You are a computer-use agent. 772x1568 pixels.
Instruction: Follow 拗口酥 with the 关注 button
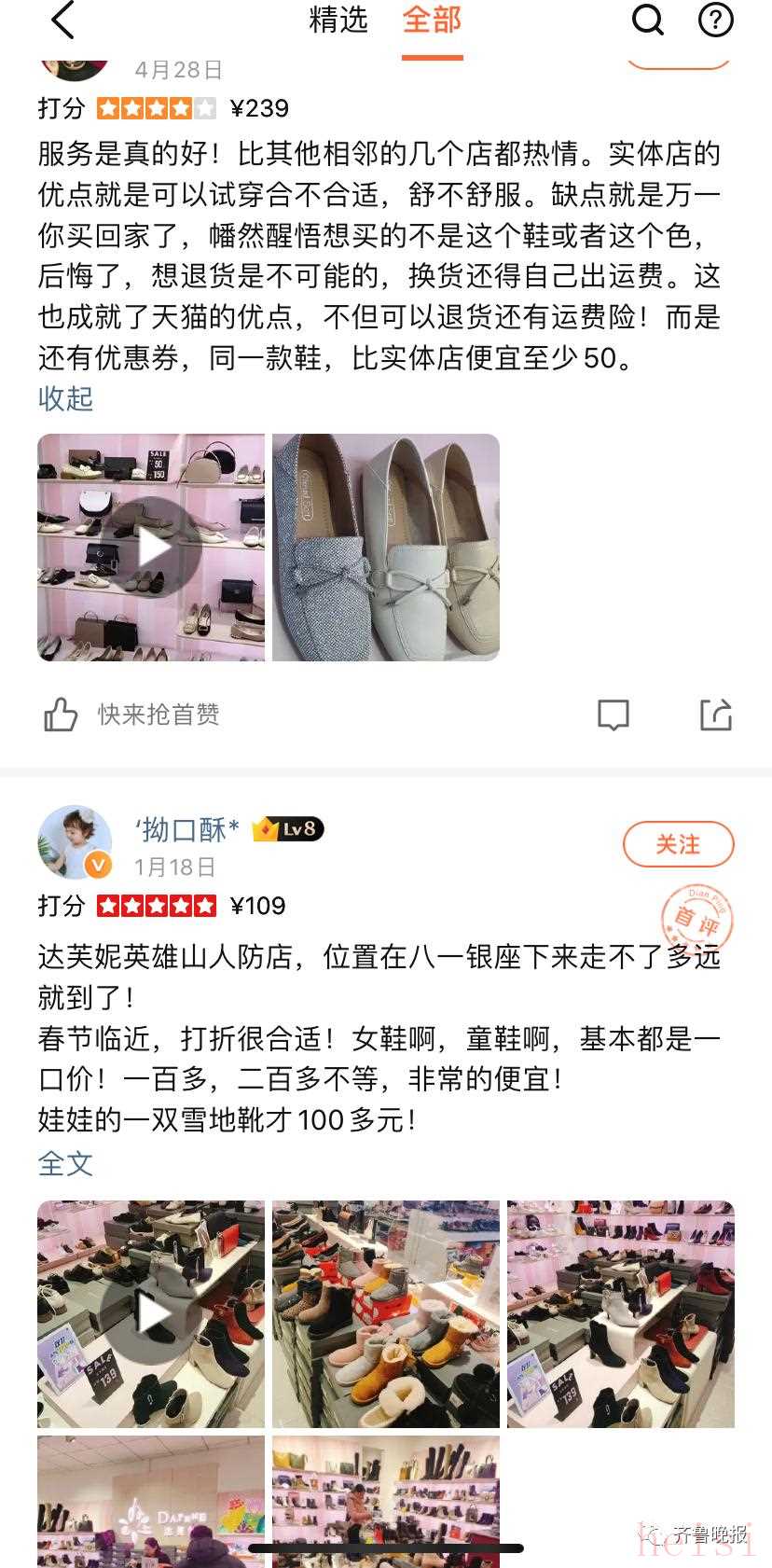click(678, 845)
